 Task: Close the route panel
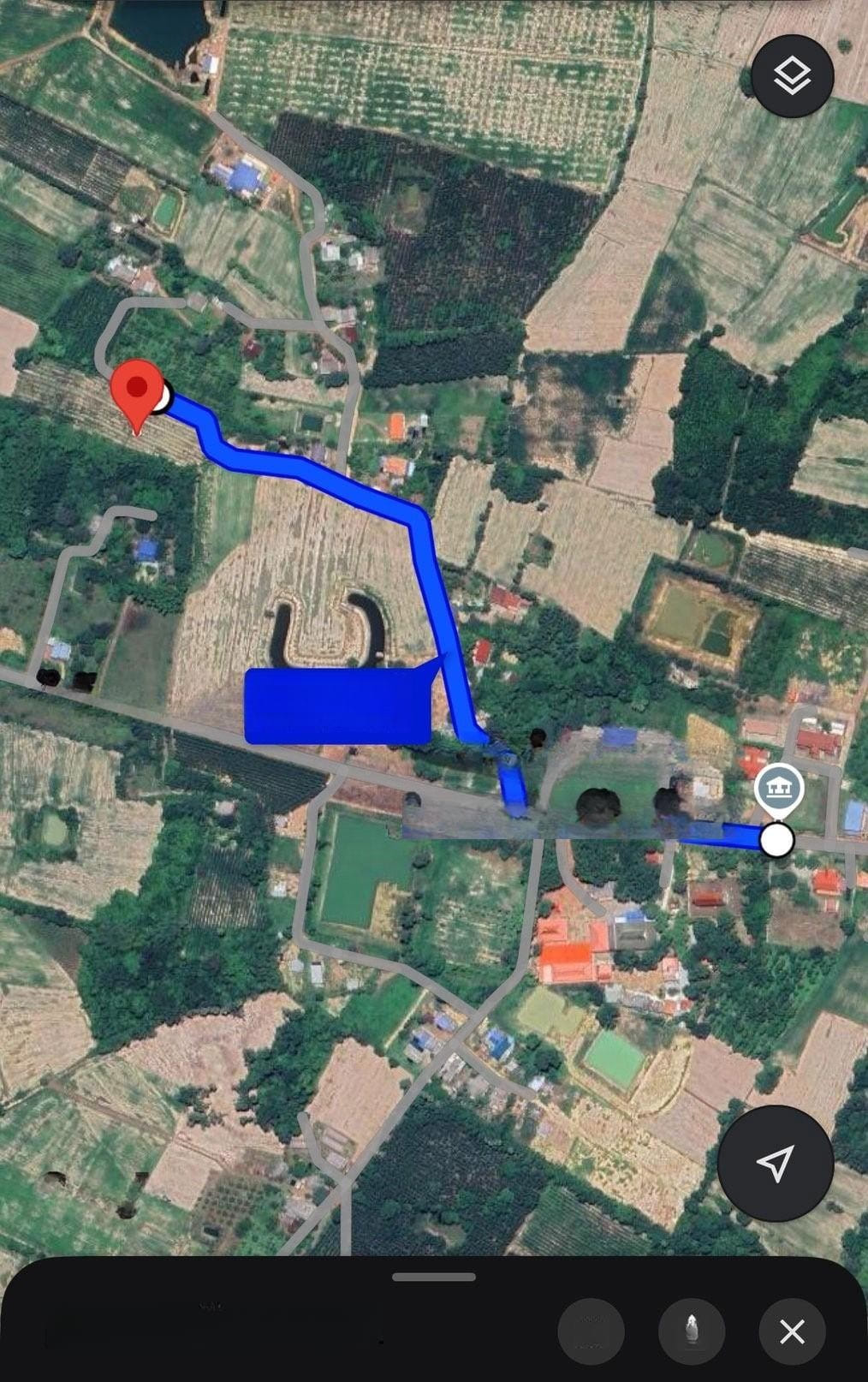[x=792, y=1331]
